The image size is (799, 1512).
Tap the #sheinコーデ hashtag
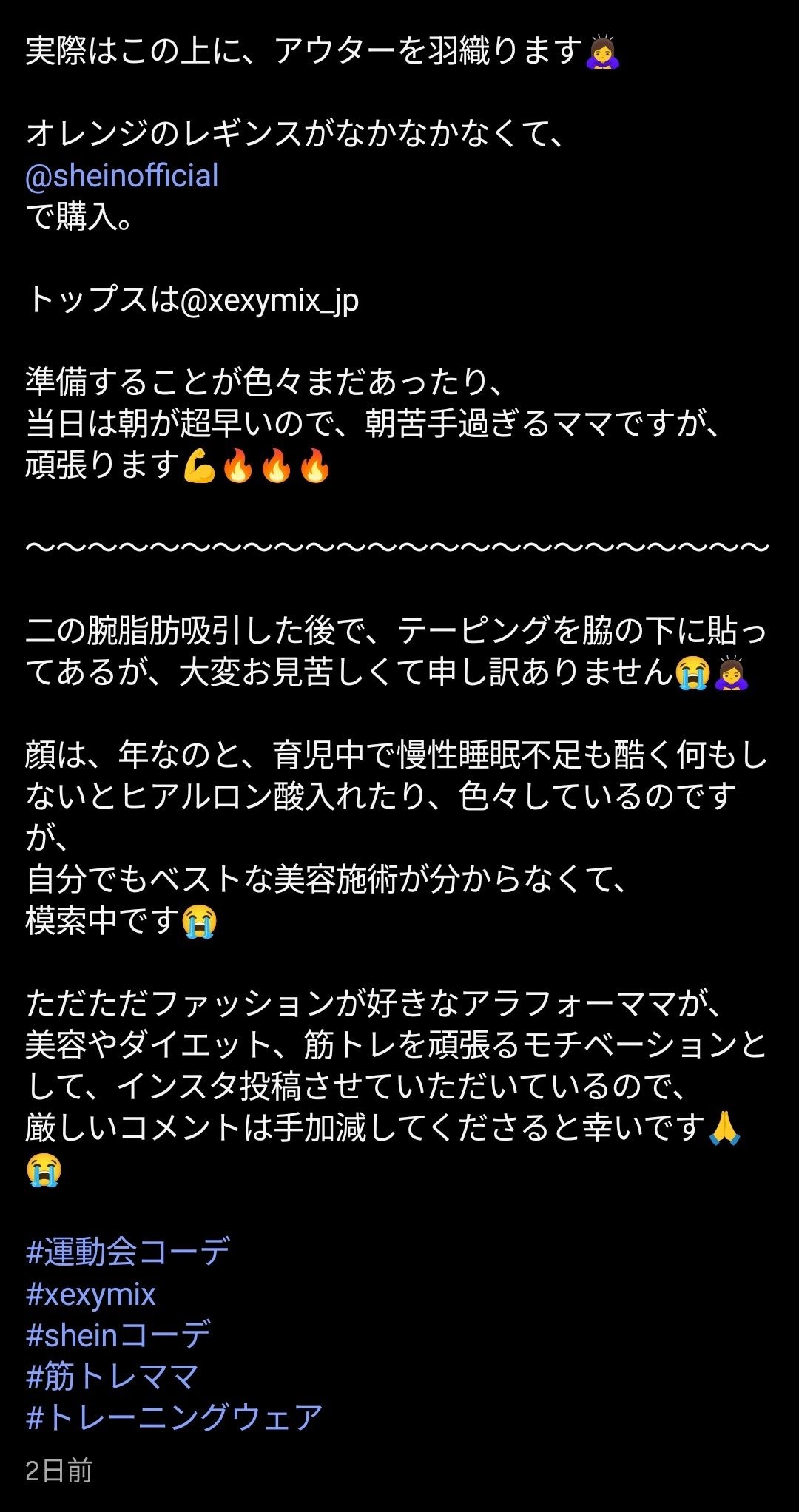click(118, 1334)
